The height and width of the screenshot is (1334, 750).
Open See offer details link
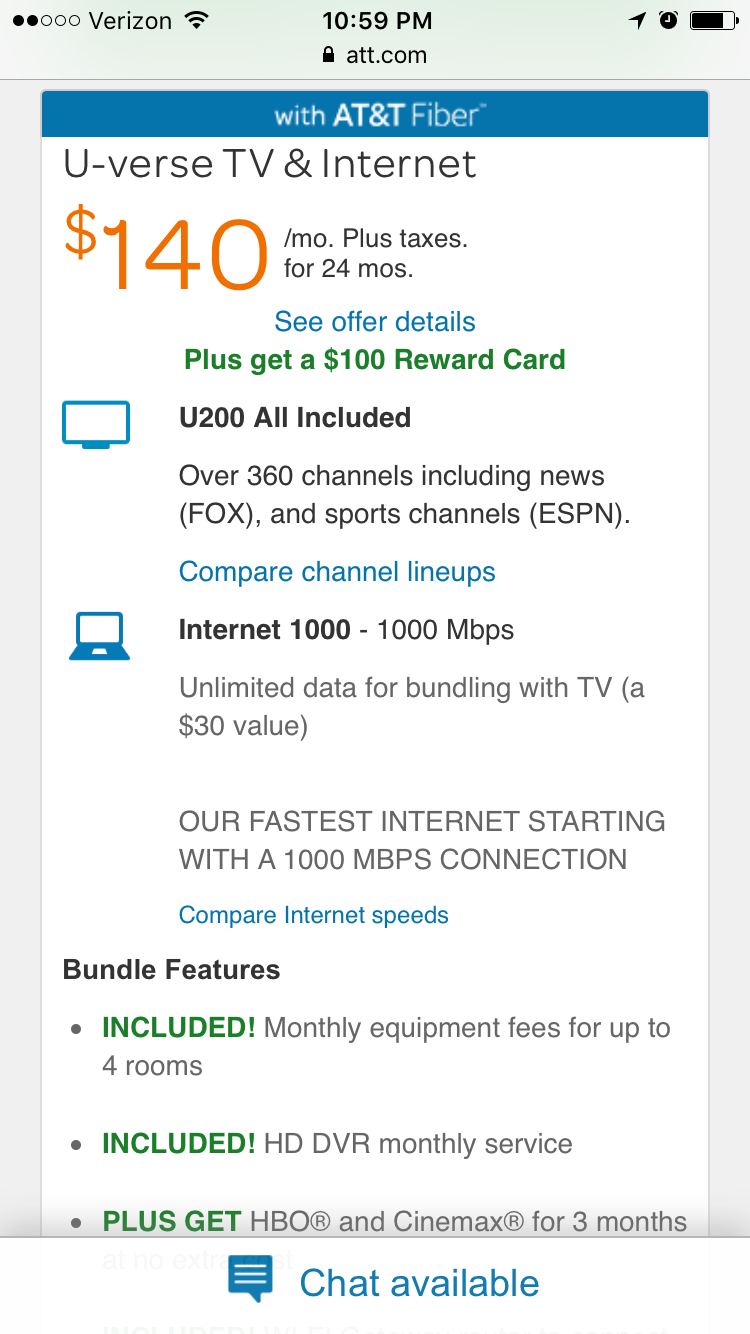(x=375, y=322)
